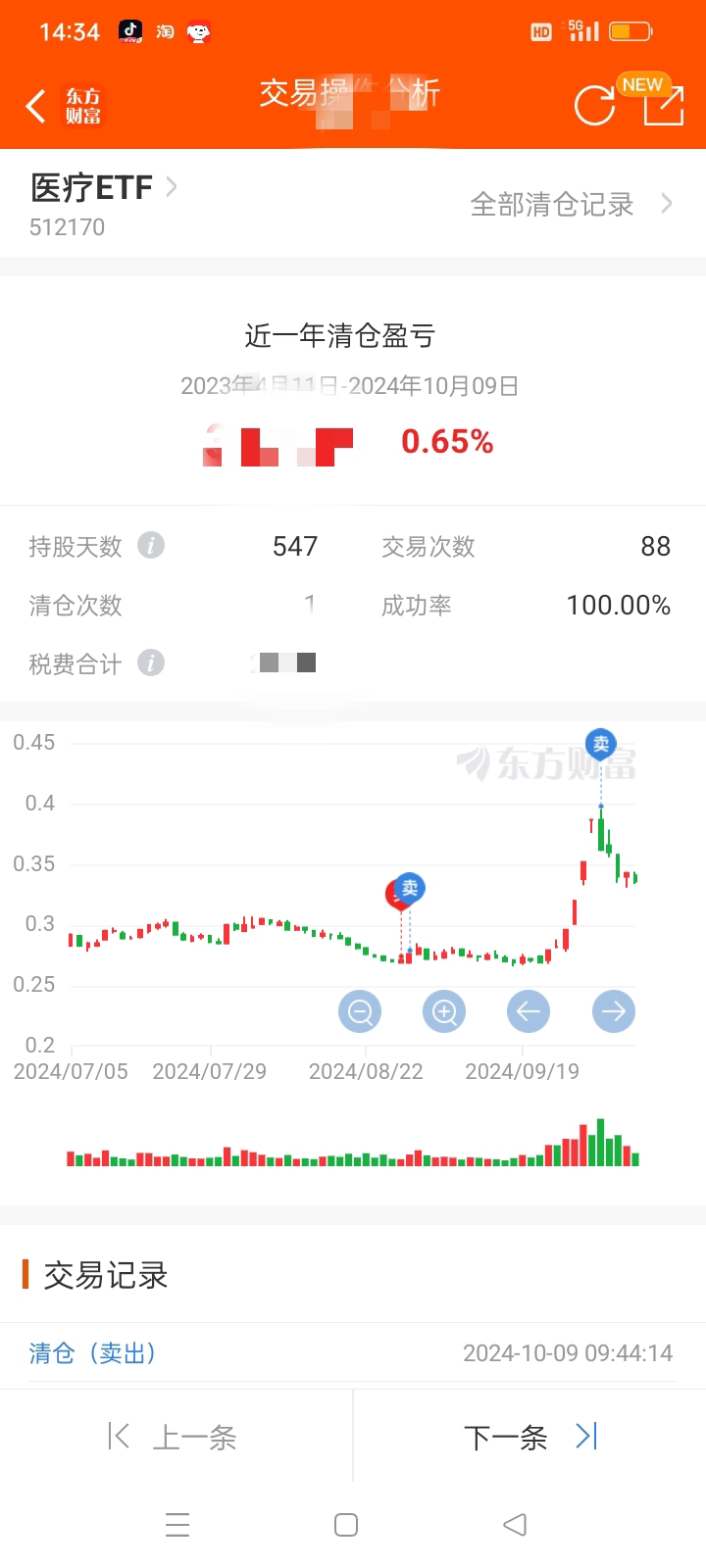Image resolution: width=706 pixels, height=1568 pixels.
Task: Open 清仓（卖出）trade record
Action: click(95, 1352)
